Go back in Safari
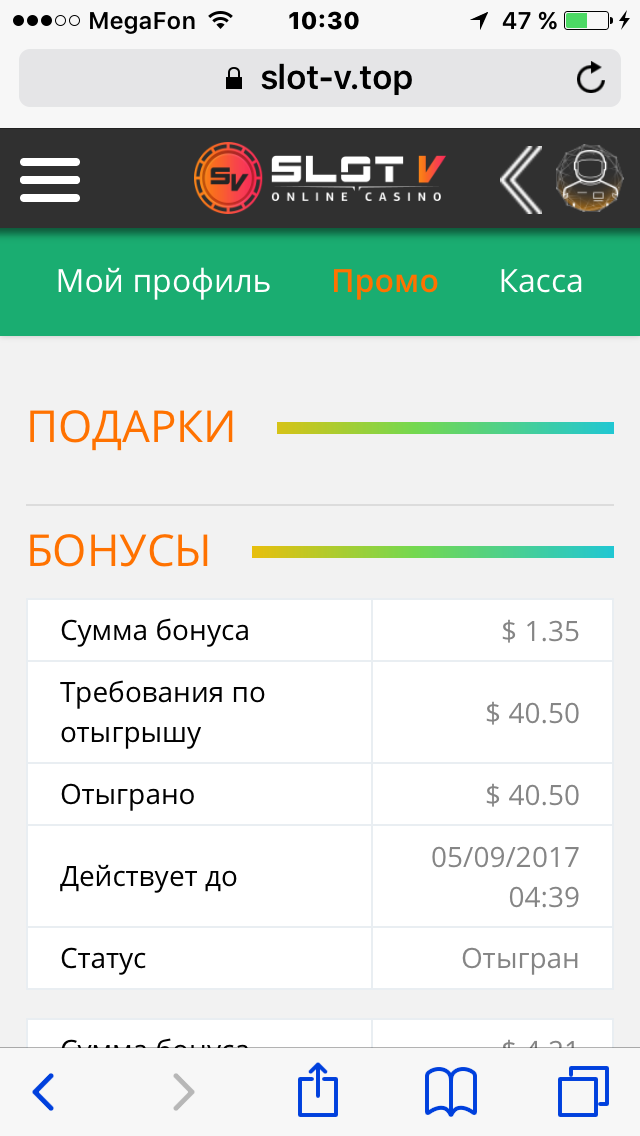 (x=43, y=1092)
